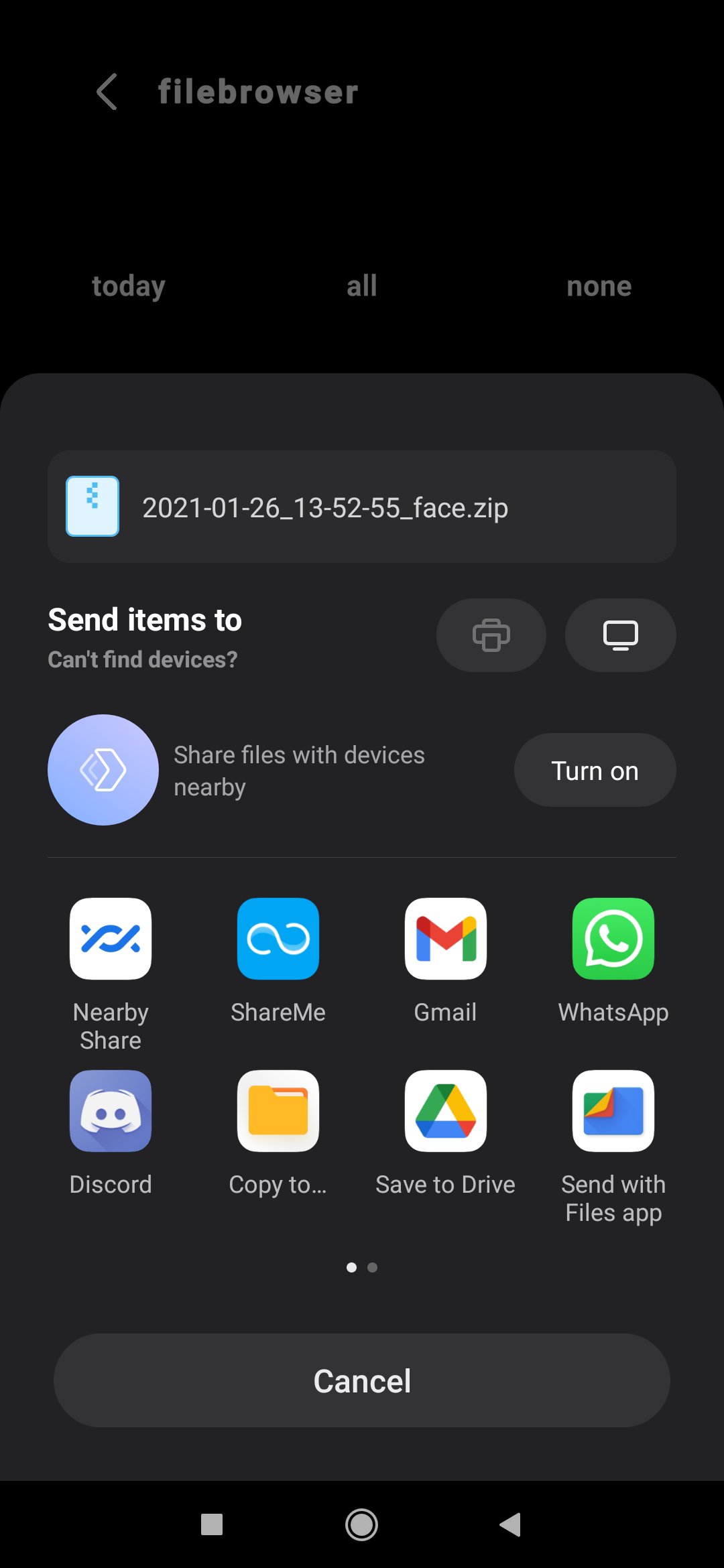Select Discord as the share target
The image size is (724, 1568).
[x=111, y=1134]
